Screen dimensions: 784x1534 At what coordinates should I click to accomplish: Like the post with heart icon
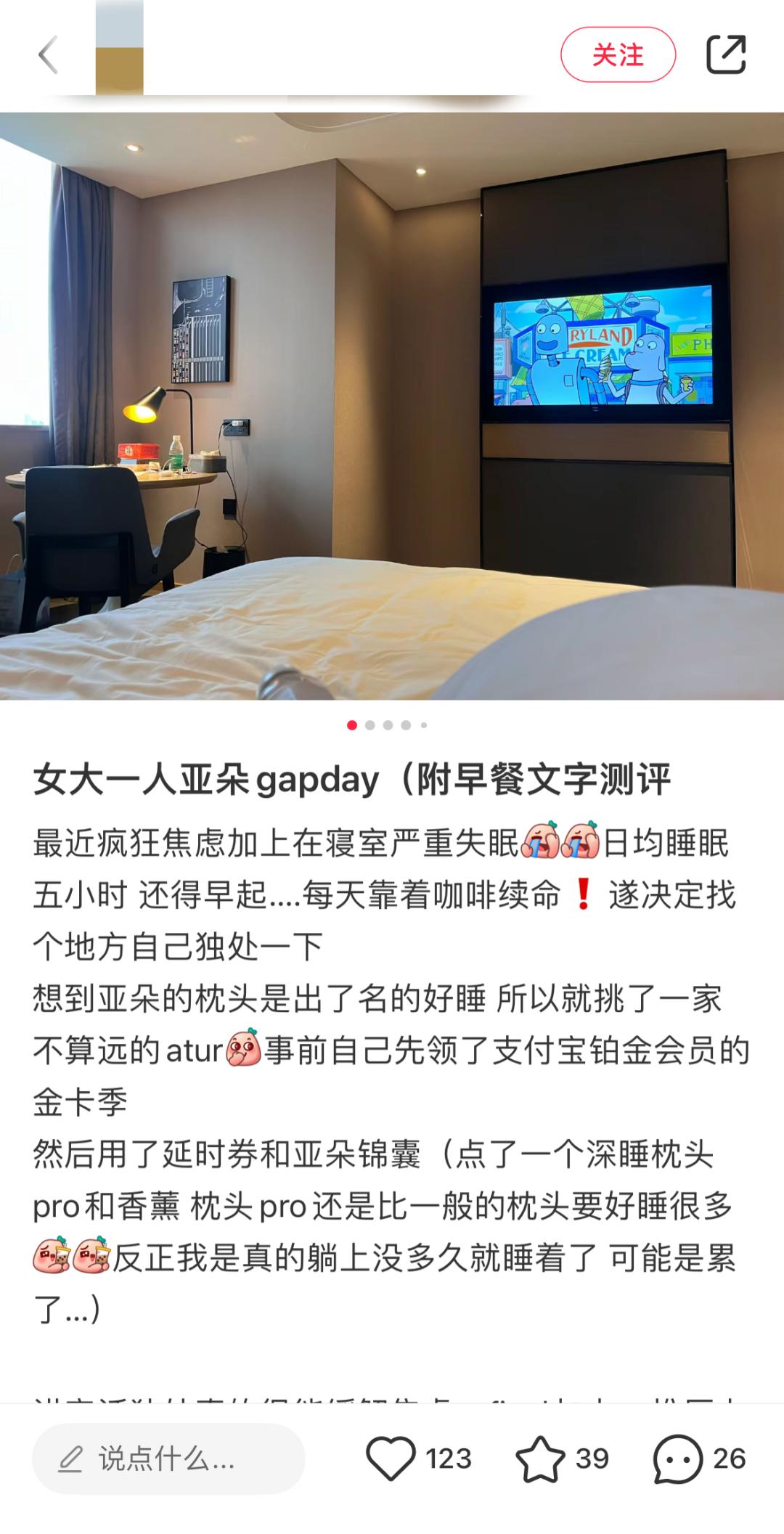(391, 1458)
